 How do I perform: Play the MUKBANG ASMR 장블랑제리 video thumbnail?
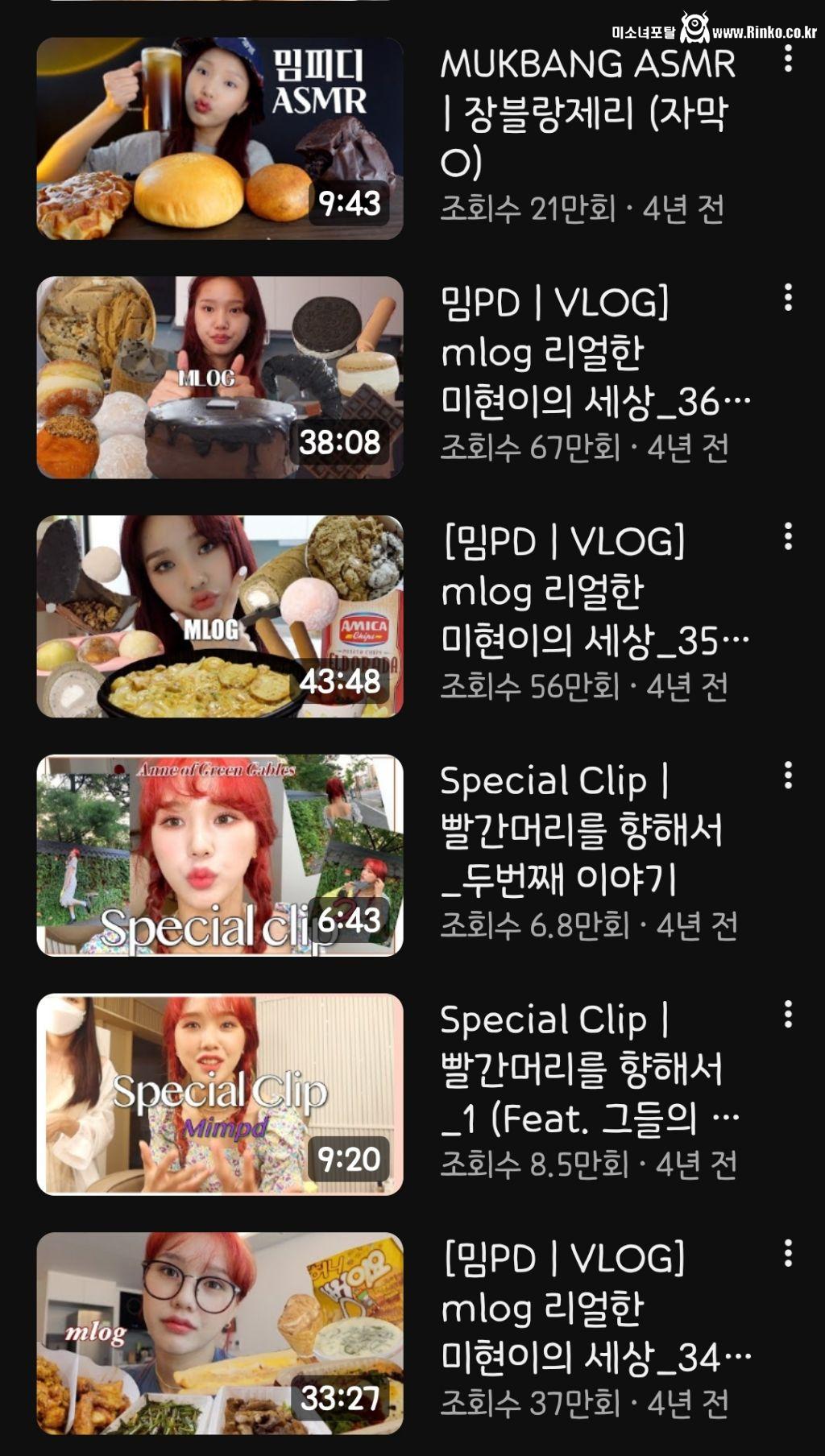pos(218,137)
